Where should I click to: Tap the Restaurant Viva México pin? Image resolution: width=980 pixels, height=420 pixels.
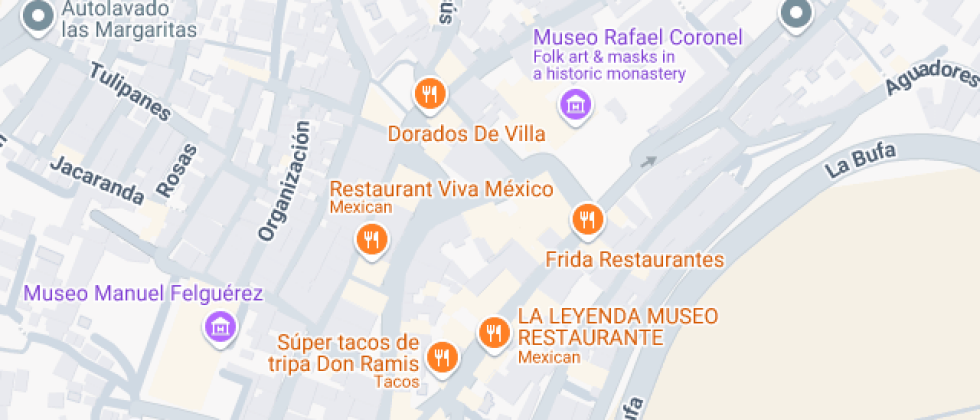[372, 241]
